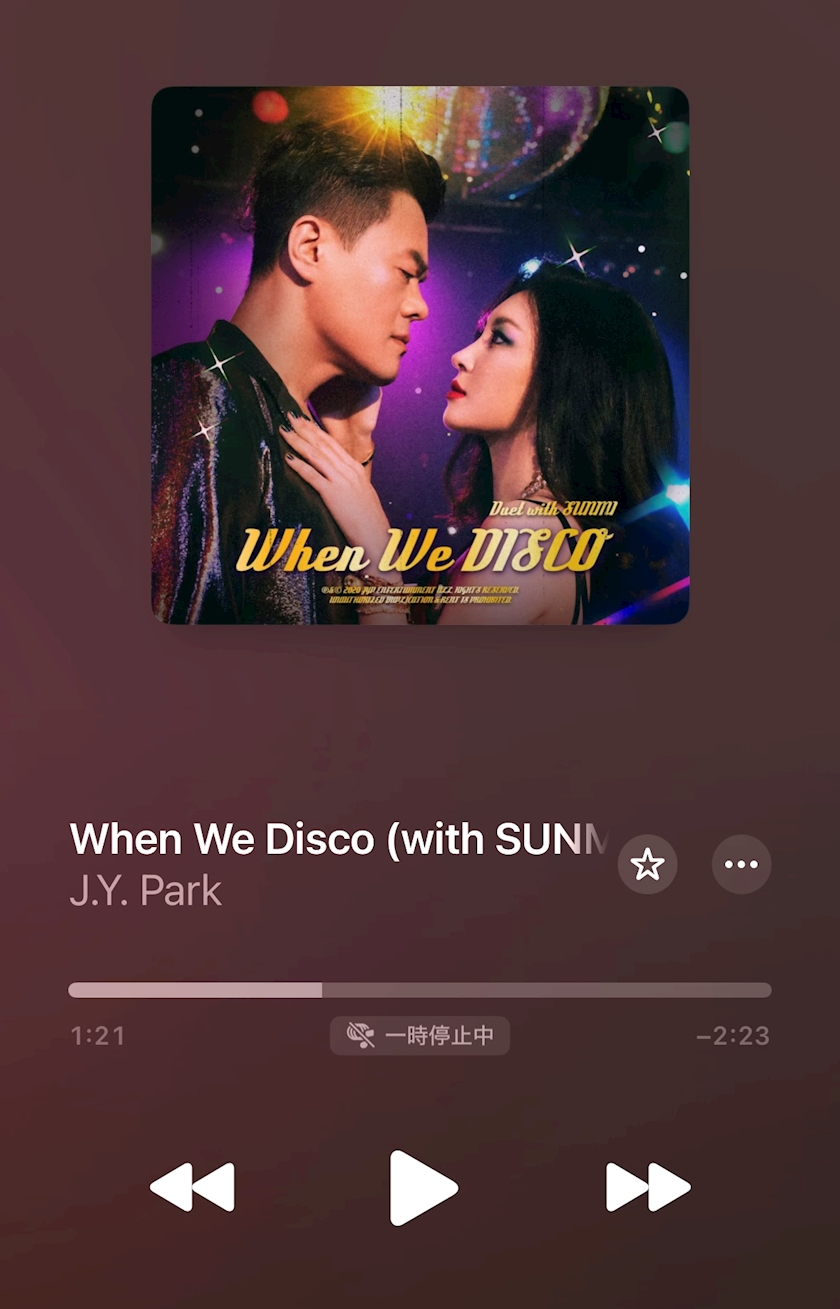Go back to the previous track
This screenshot has height=1309, width=840.
click(x=192, y=1187)
